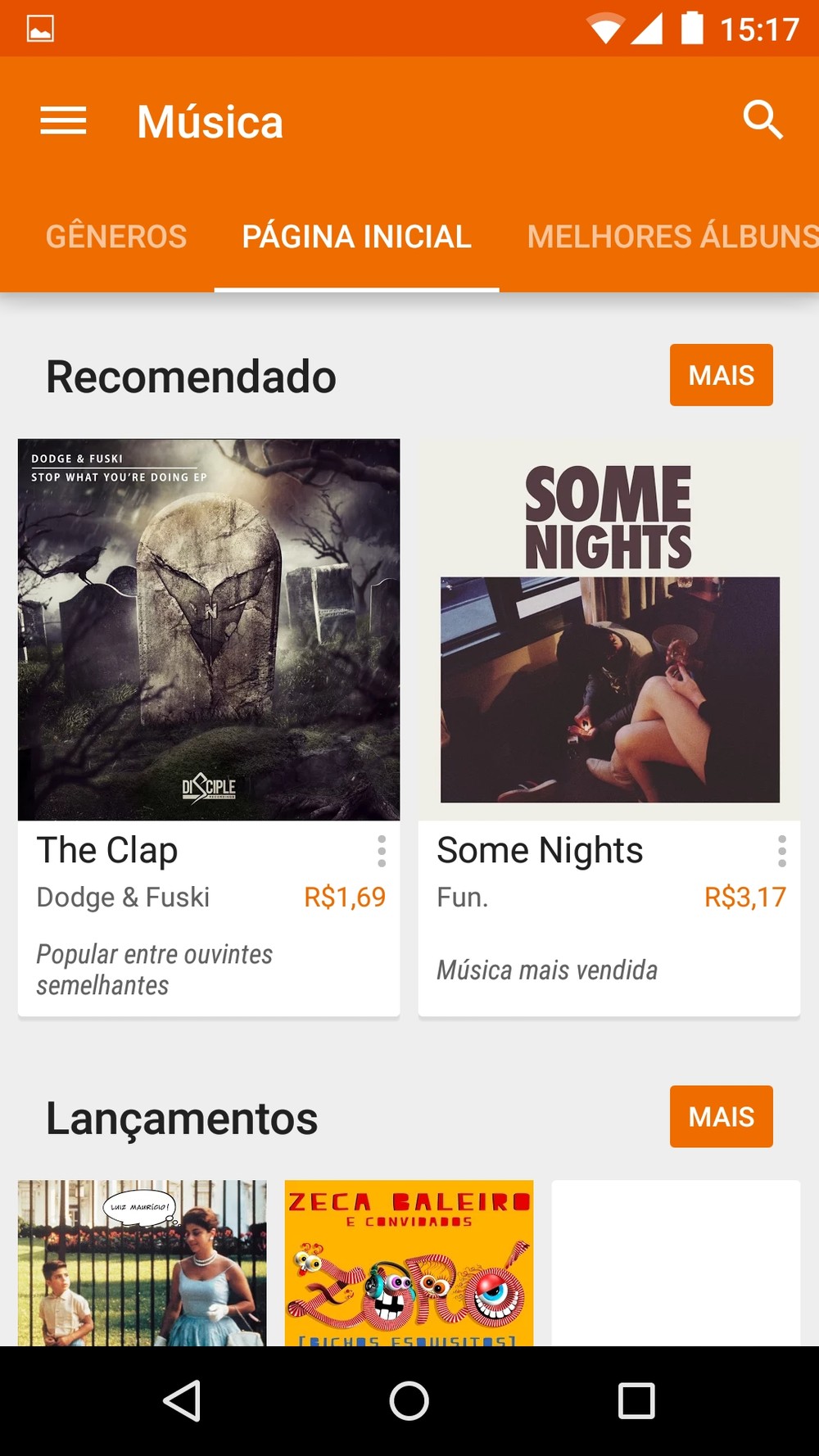
Task: Open the Zeca Baleiro album tile
Action: [x=409, y=1263]
